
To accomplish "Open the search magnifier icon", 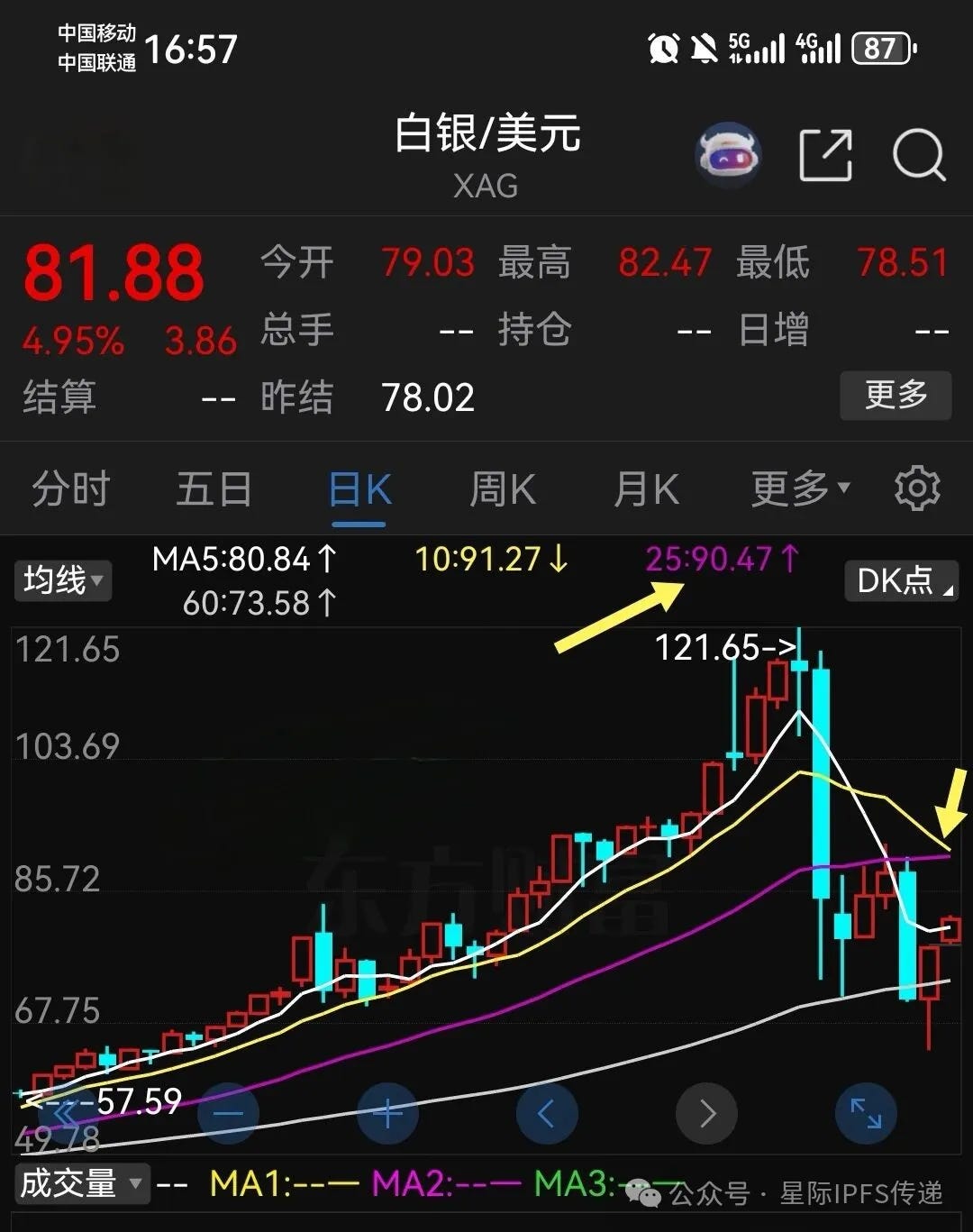I will click(918, 156).
